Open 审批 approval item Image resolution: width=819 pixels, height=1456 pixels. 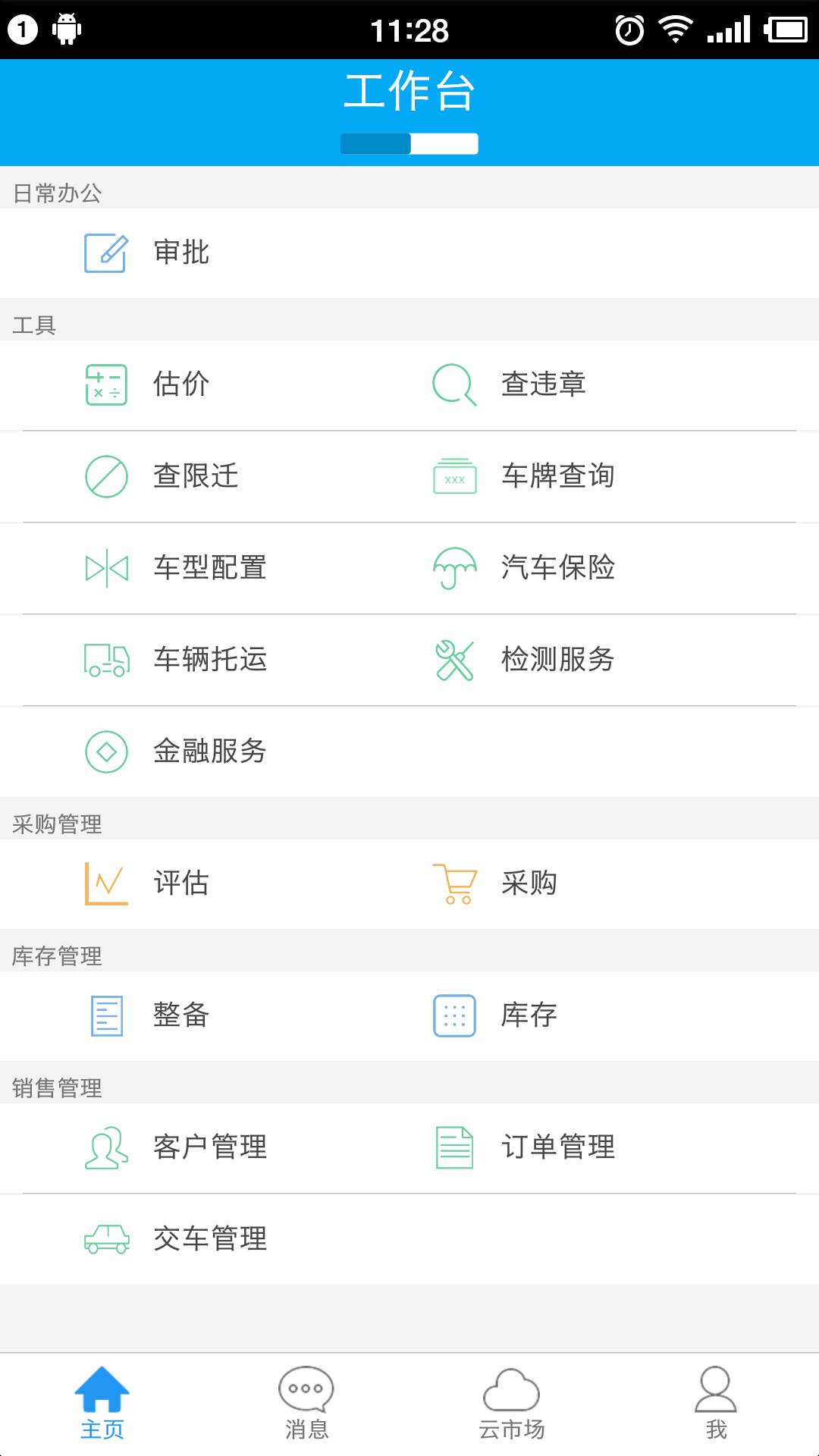[409, 253]
